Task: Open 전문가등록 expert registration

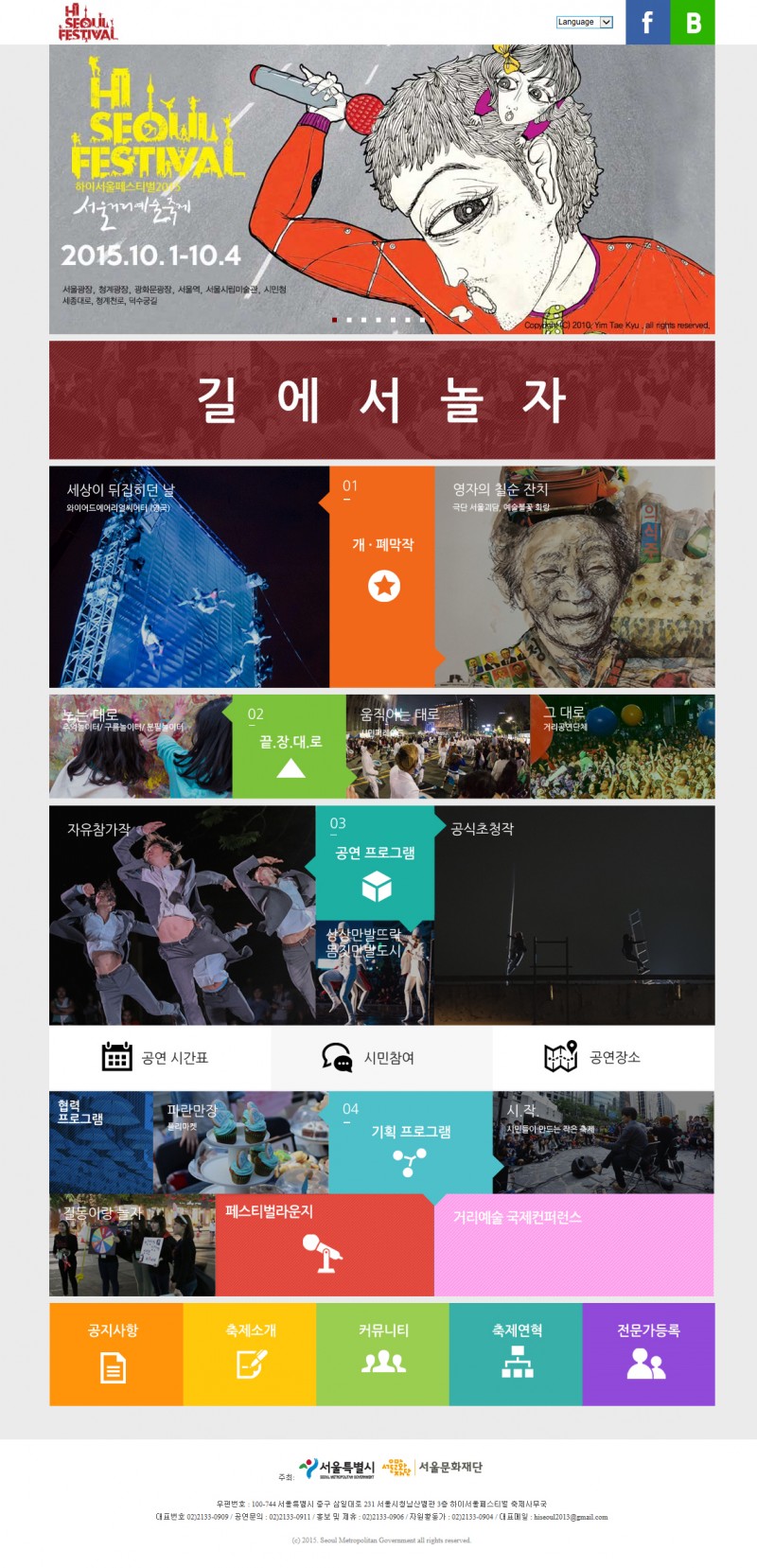Action: point(648,1353)
